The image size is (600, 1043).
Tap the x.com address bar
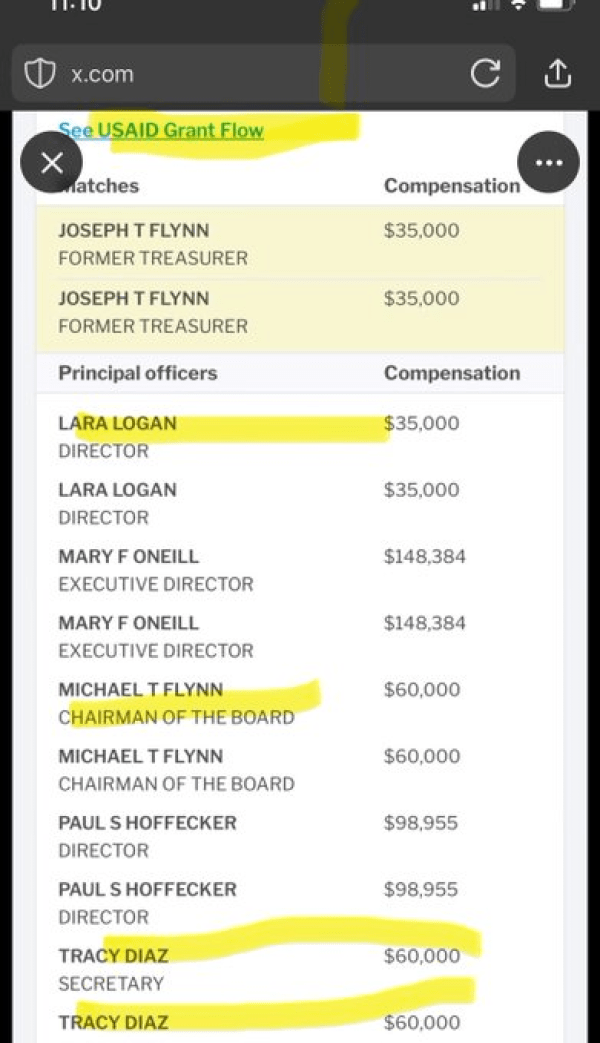[263, 73]
